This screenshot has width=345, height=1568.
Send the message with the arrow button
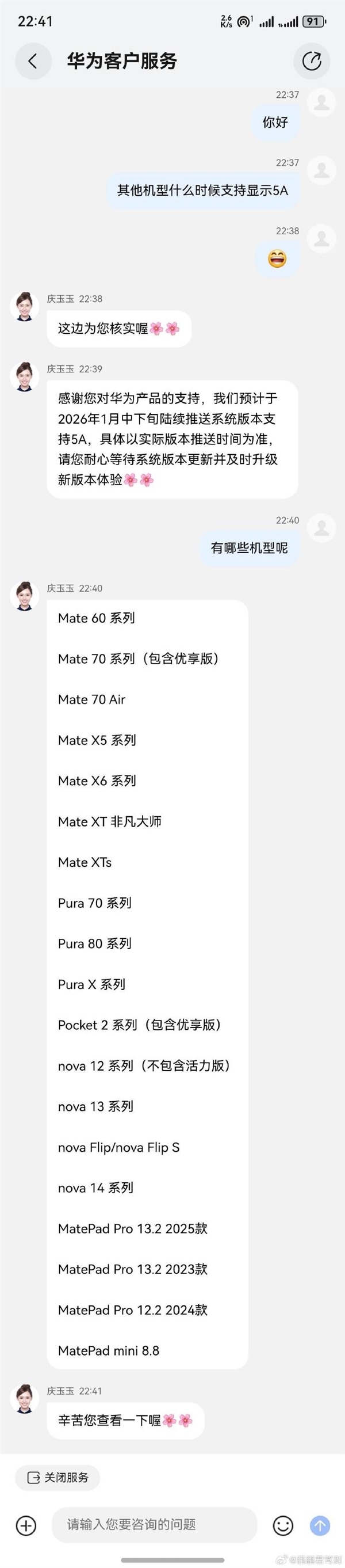[320, 1525]
